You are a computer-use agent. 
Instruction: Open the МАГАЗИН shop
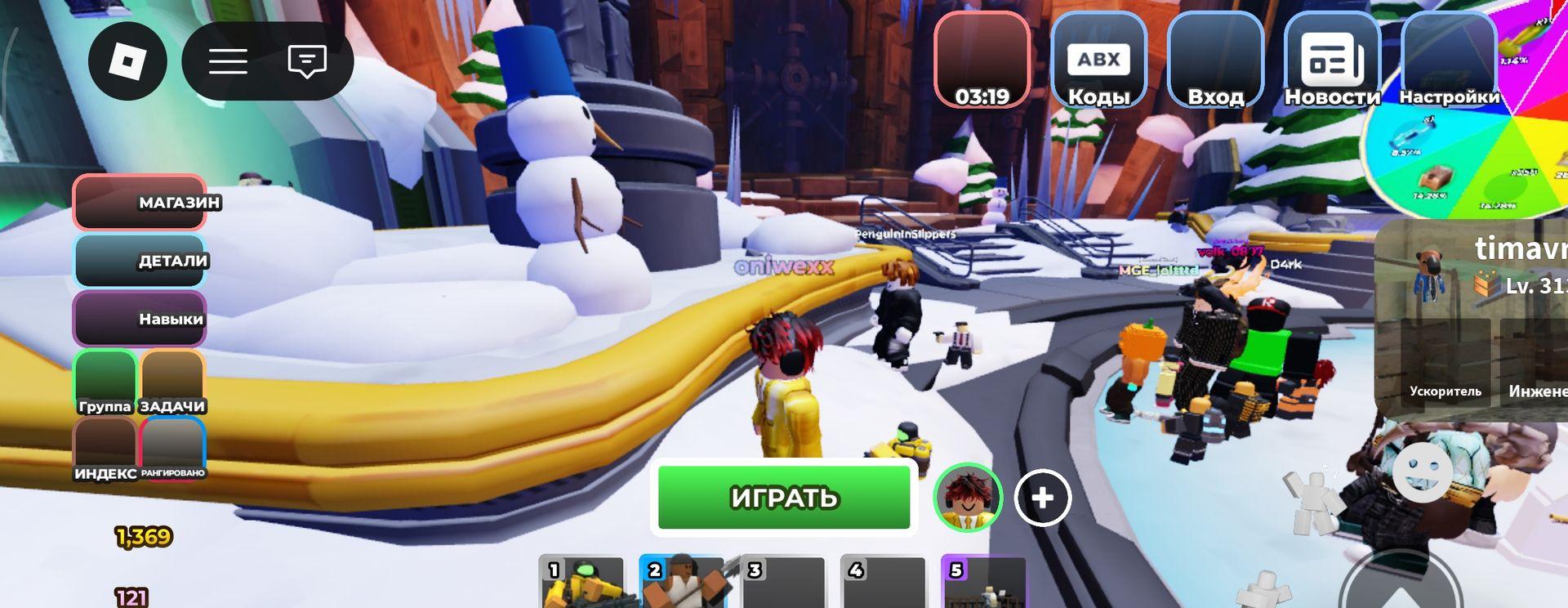(140, 202)
